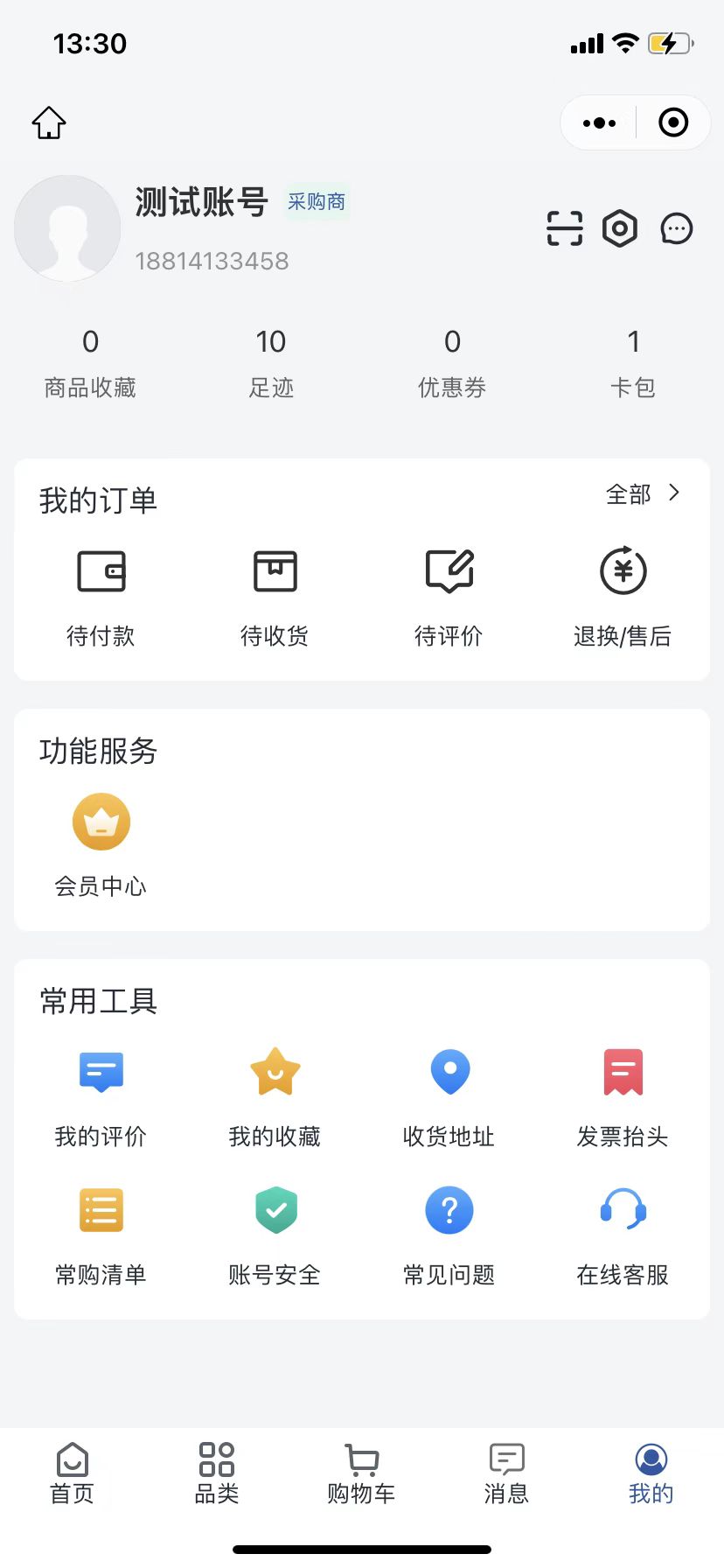Open settings hexagon icon
Screen dimensions: 724x1568
[620, 228]
